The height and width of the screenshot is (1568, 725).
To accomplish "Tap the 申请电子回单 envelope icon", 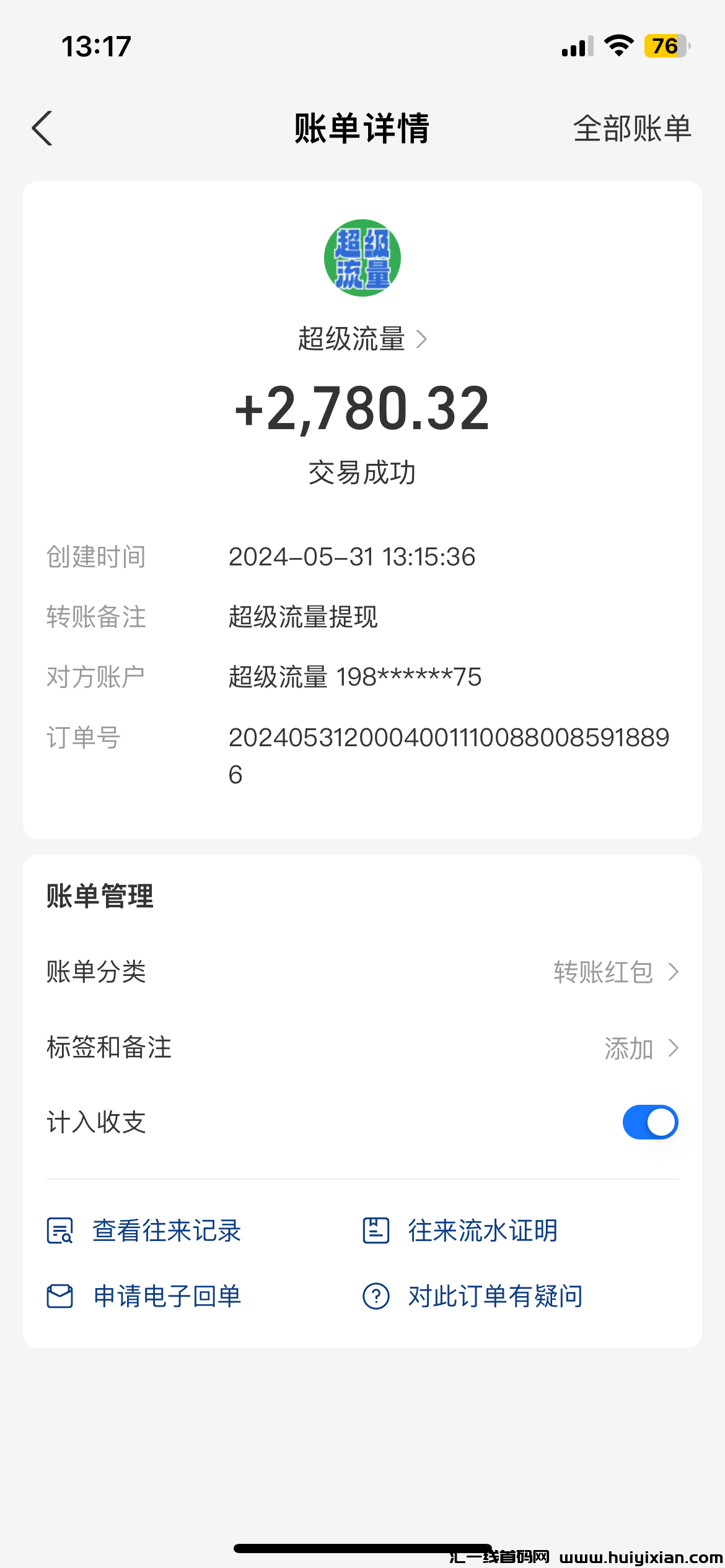I will pyautogui.click(x=59, y=1296).
